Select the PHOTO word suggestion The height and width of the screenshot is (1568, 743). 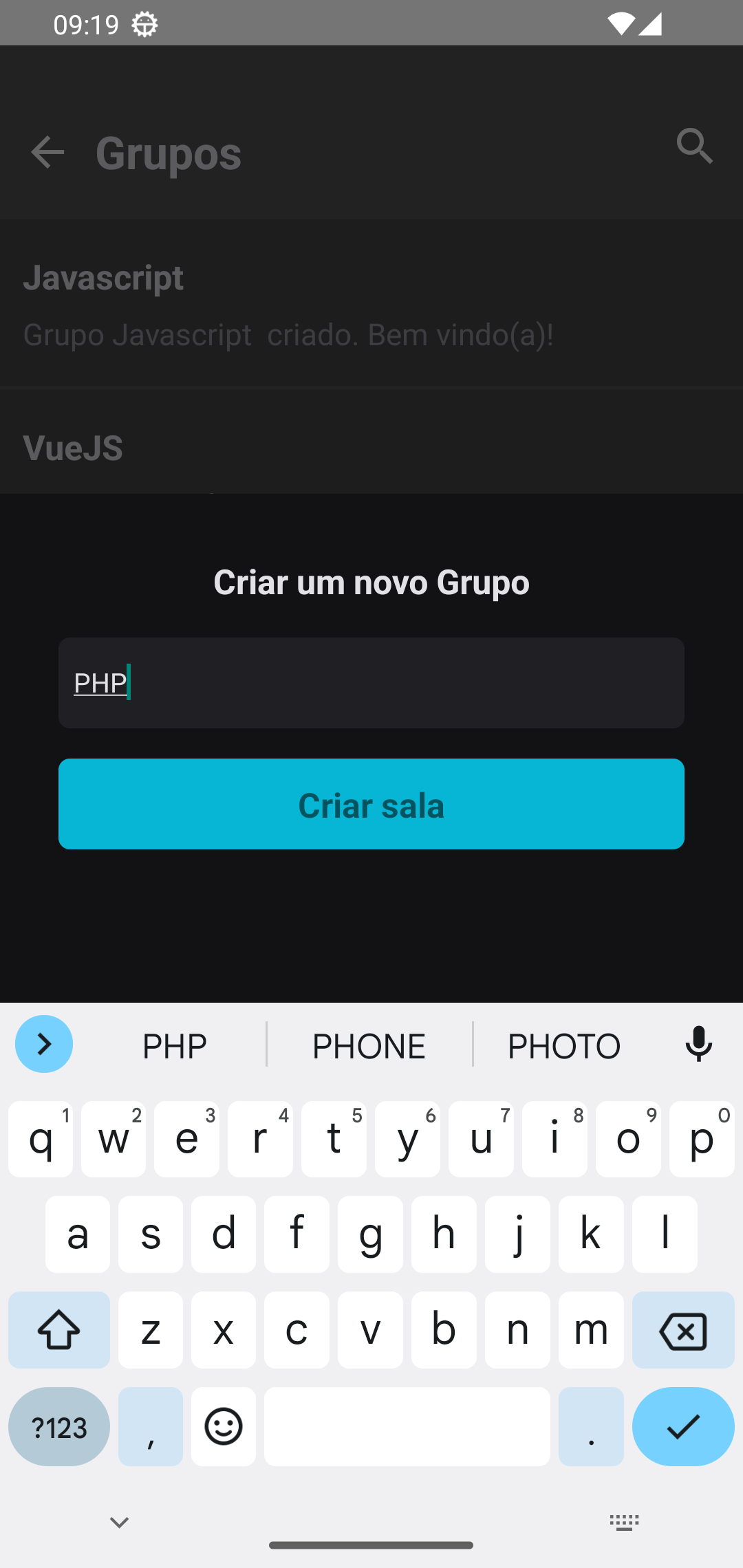(x=563, y=1044)
